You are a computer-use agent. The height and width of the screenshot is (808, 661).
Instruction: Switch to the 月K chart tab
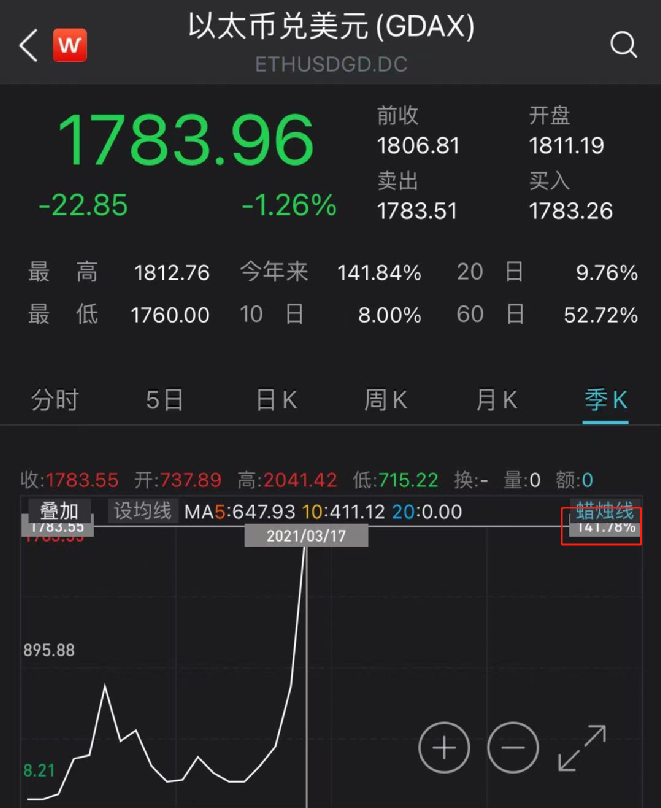click(496, 401)
